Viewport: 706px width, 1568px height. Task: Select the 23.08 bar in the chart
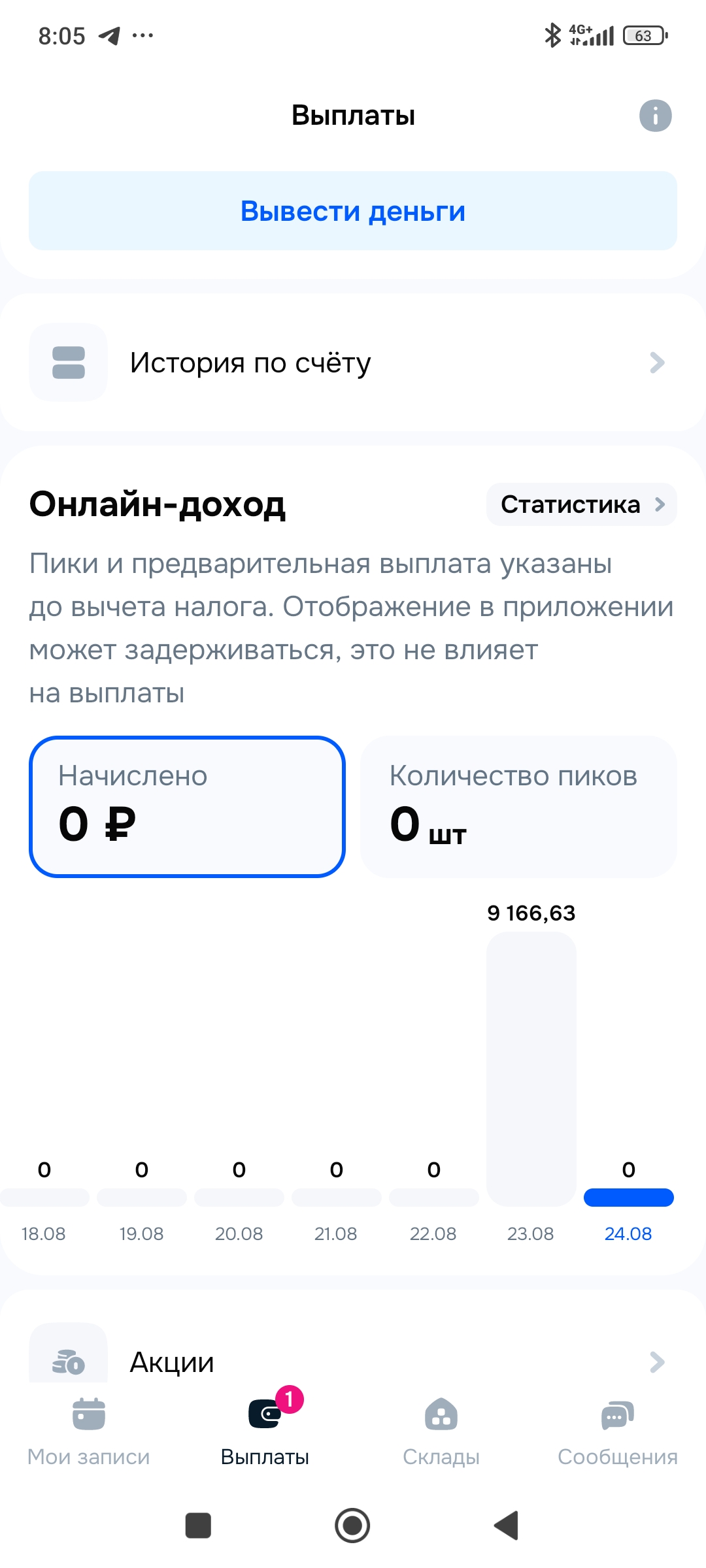531,1068
